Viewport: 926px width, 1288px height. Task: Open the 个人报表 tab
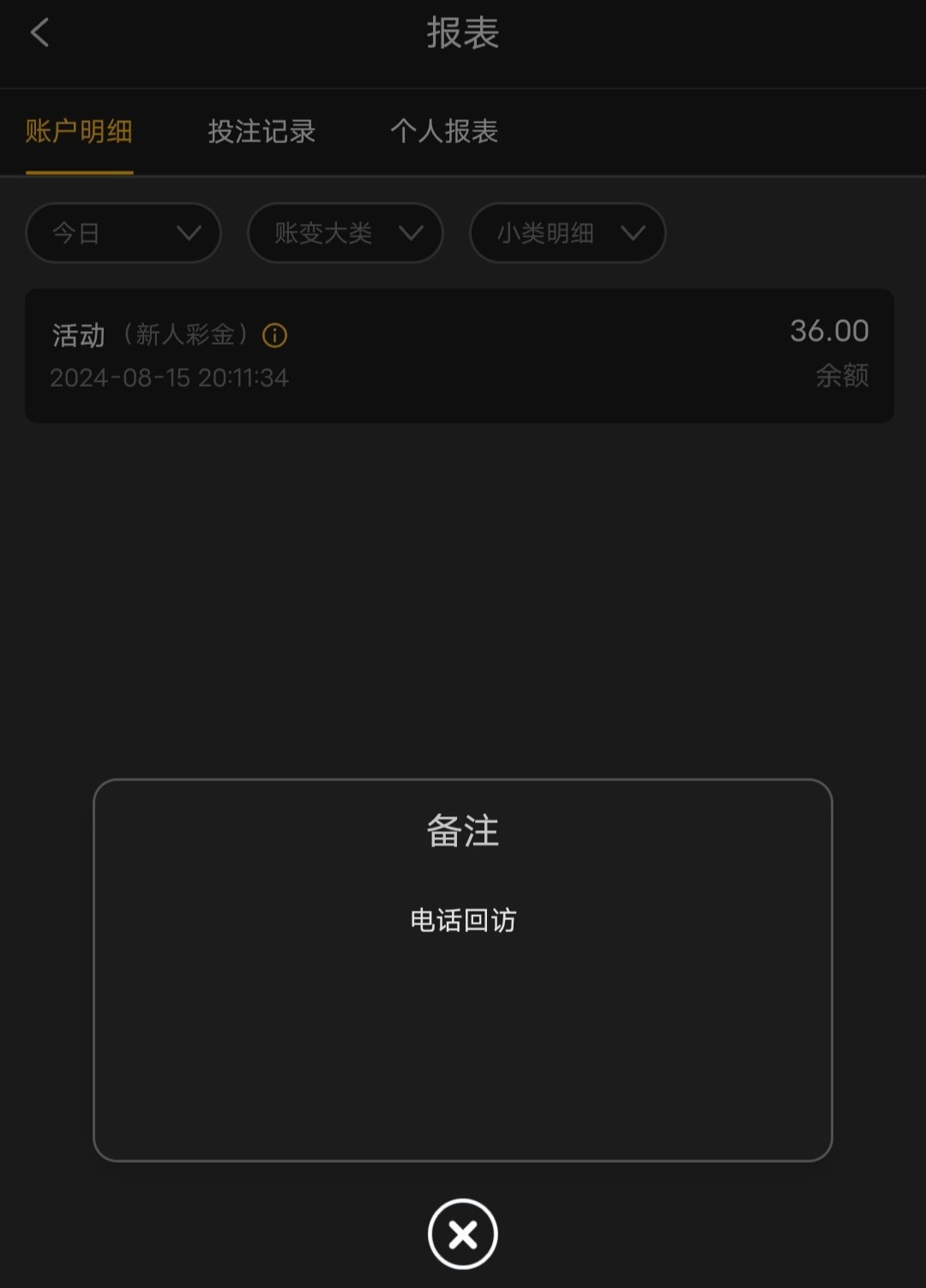click(x=444, y=132)
